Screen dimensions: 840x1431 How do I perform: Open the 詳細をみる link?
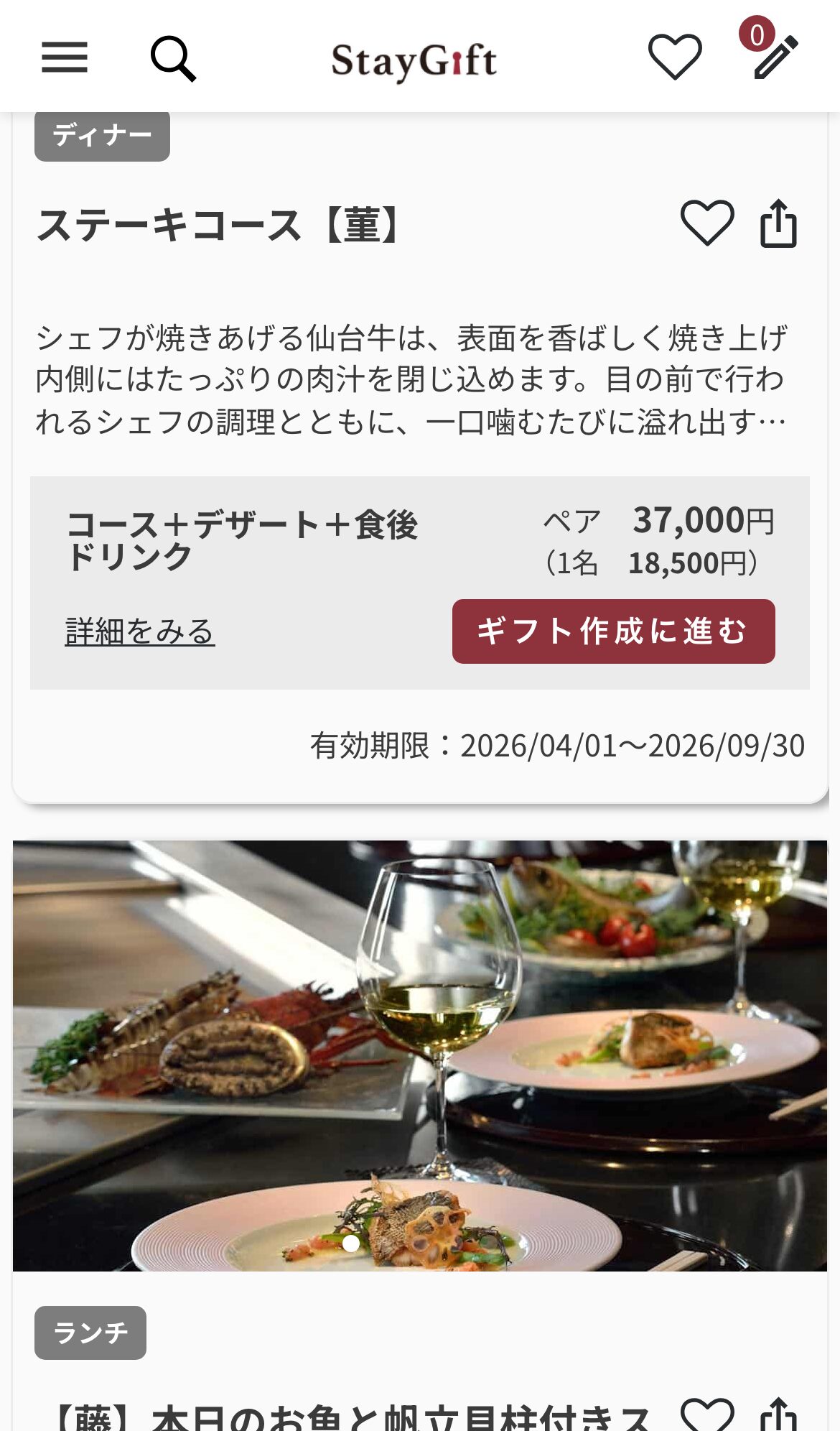[x=140, y=631]
